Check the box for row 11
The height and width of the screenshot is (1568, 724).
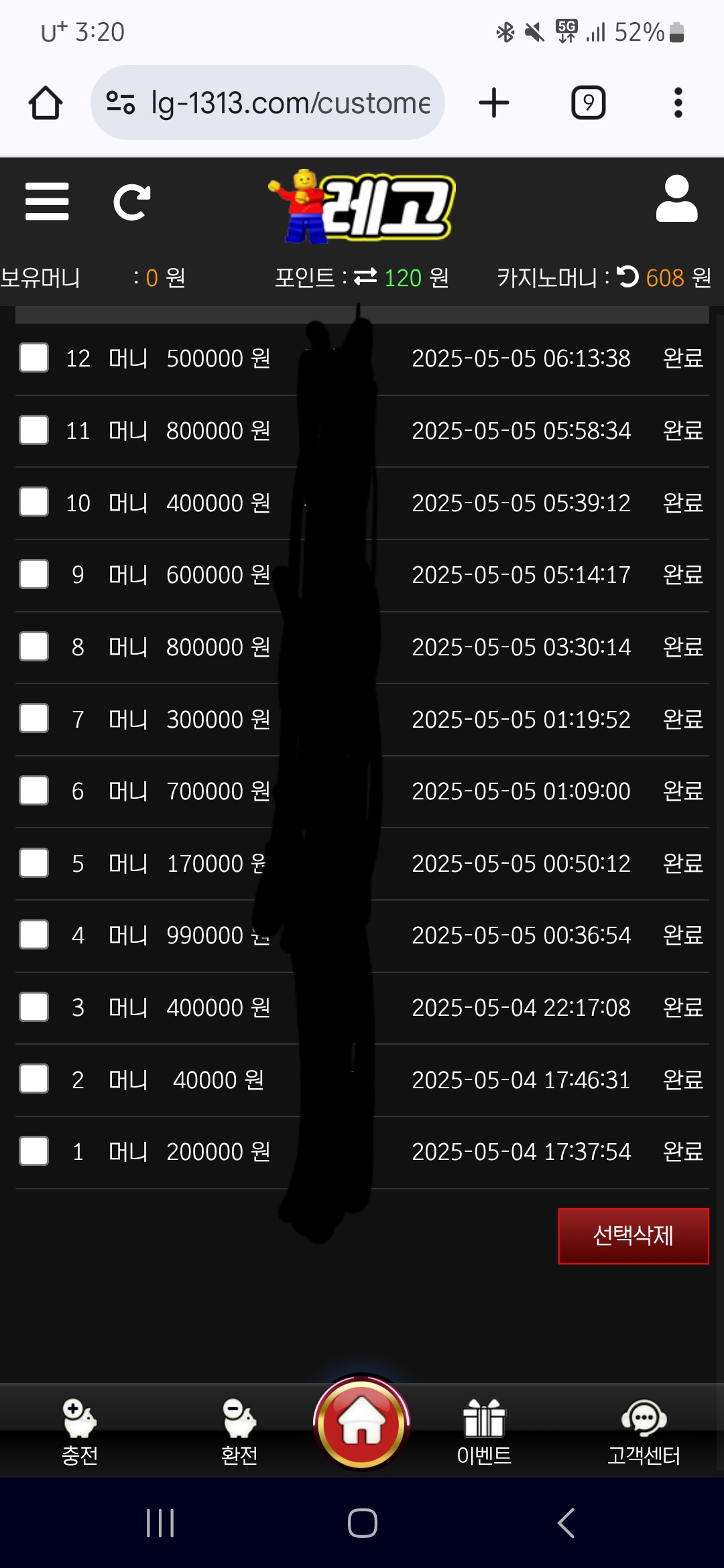tap(34, 430)
